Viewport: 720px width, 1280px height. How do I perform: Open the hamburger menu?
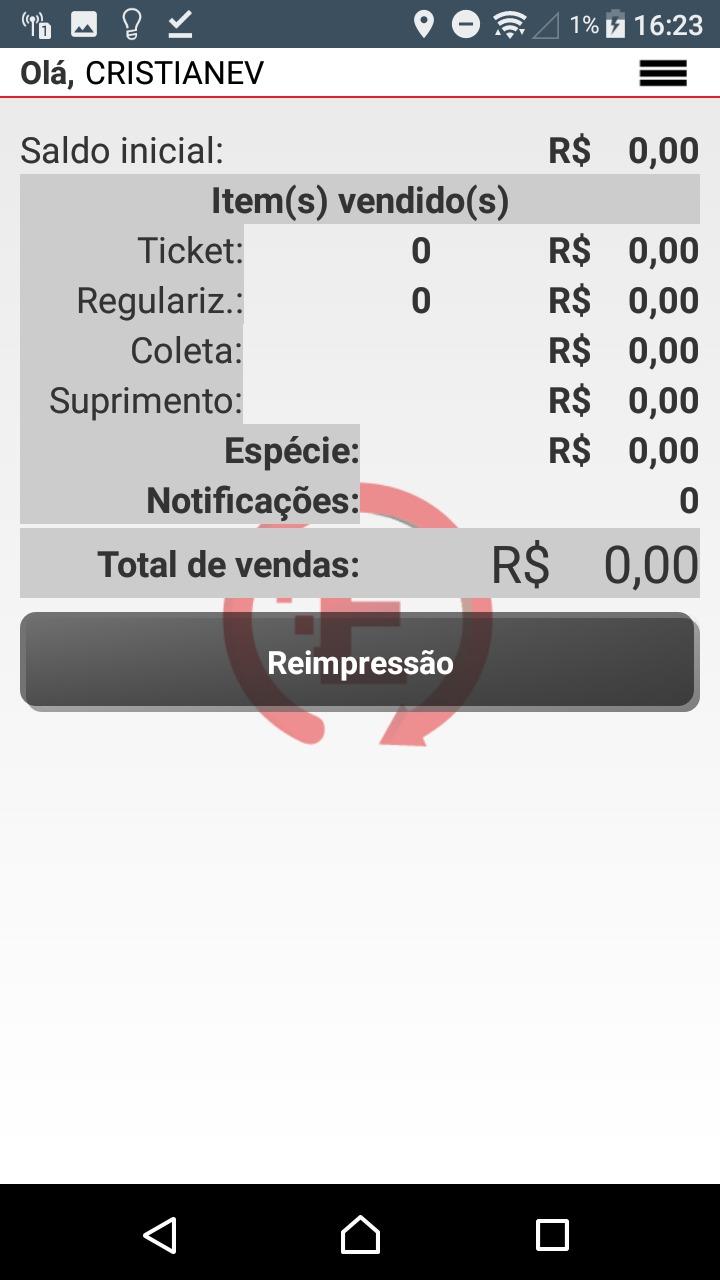tap(663, 73)
